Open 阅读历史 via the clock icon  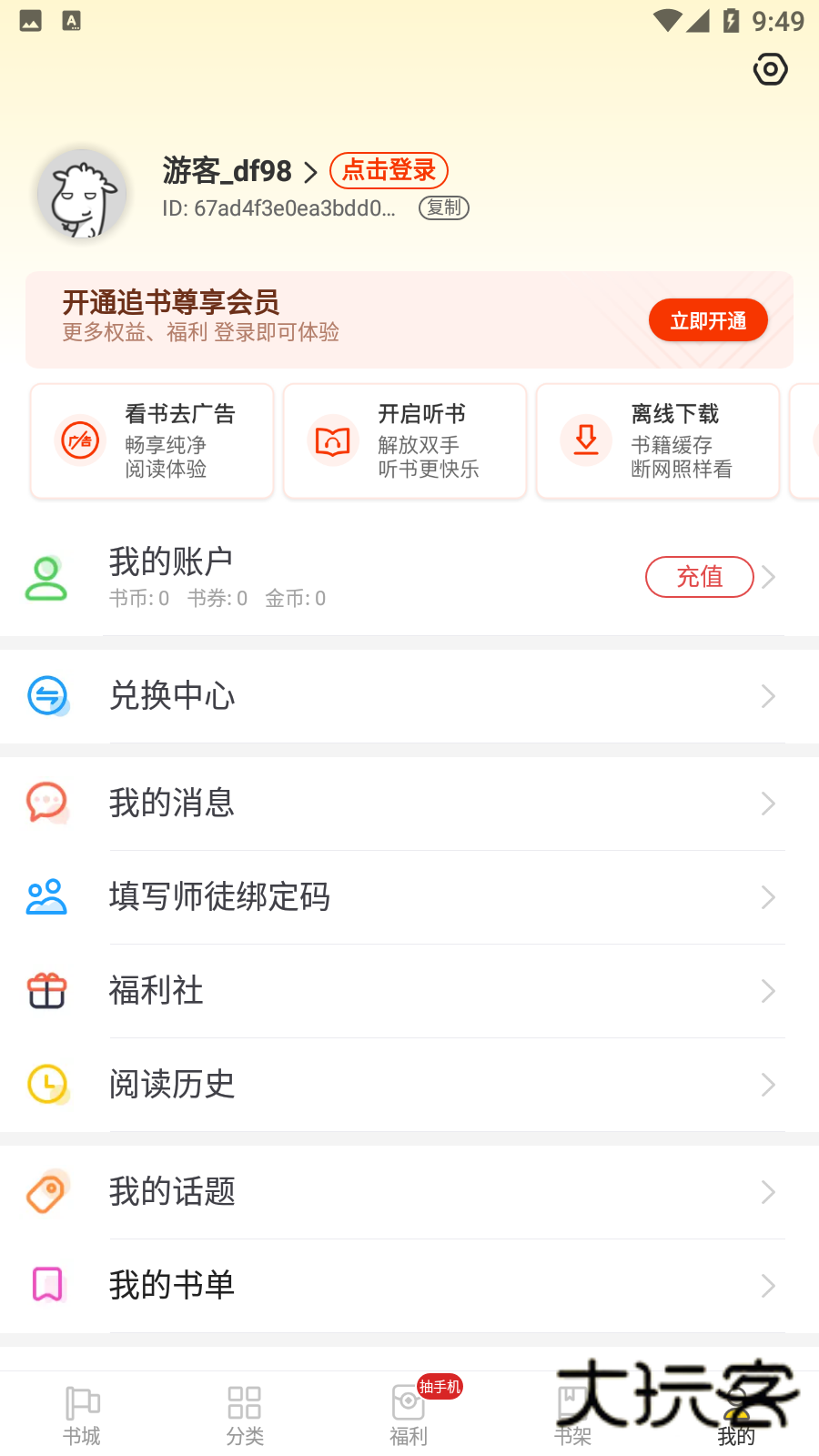point(48,1085)
